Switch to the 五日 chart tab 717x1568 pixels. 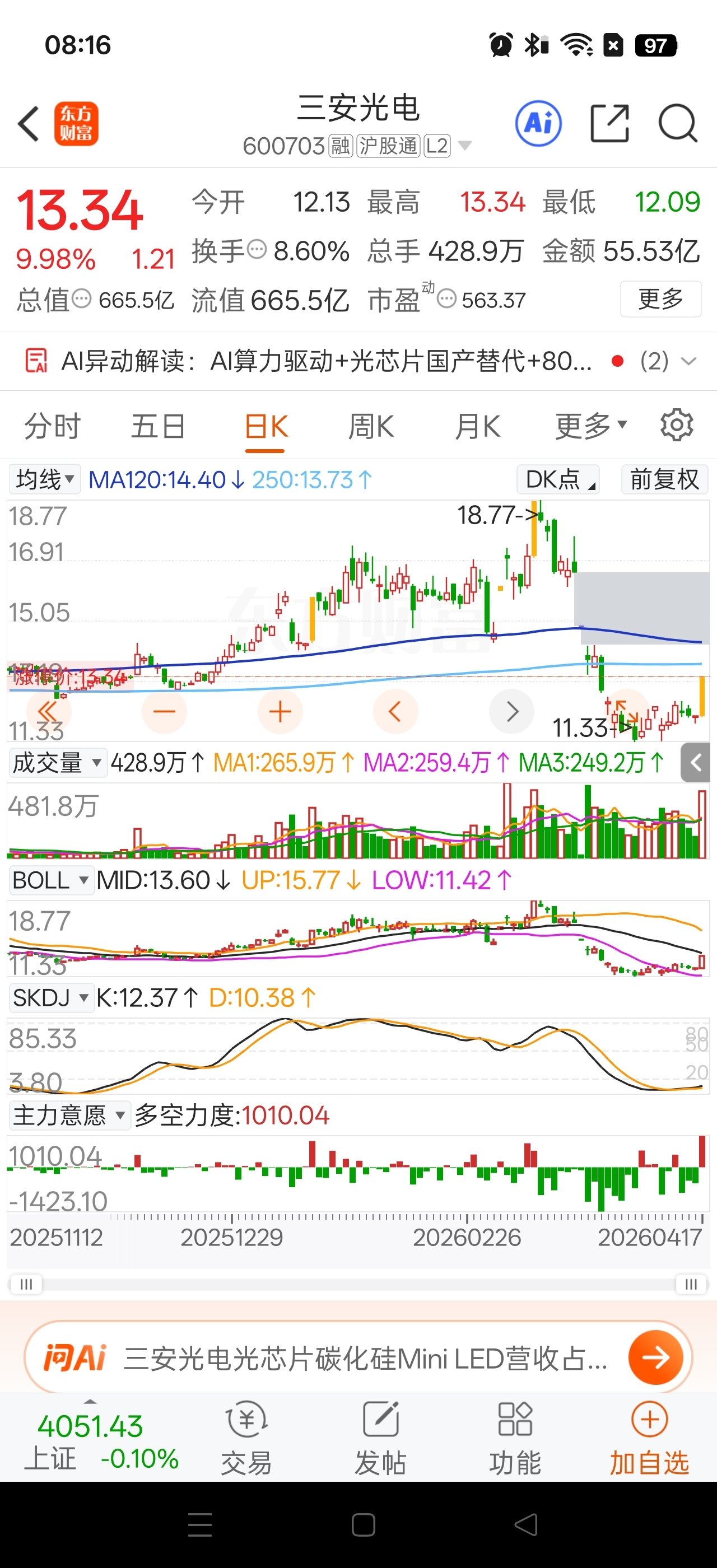[x=159, y=426]
